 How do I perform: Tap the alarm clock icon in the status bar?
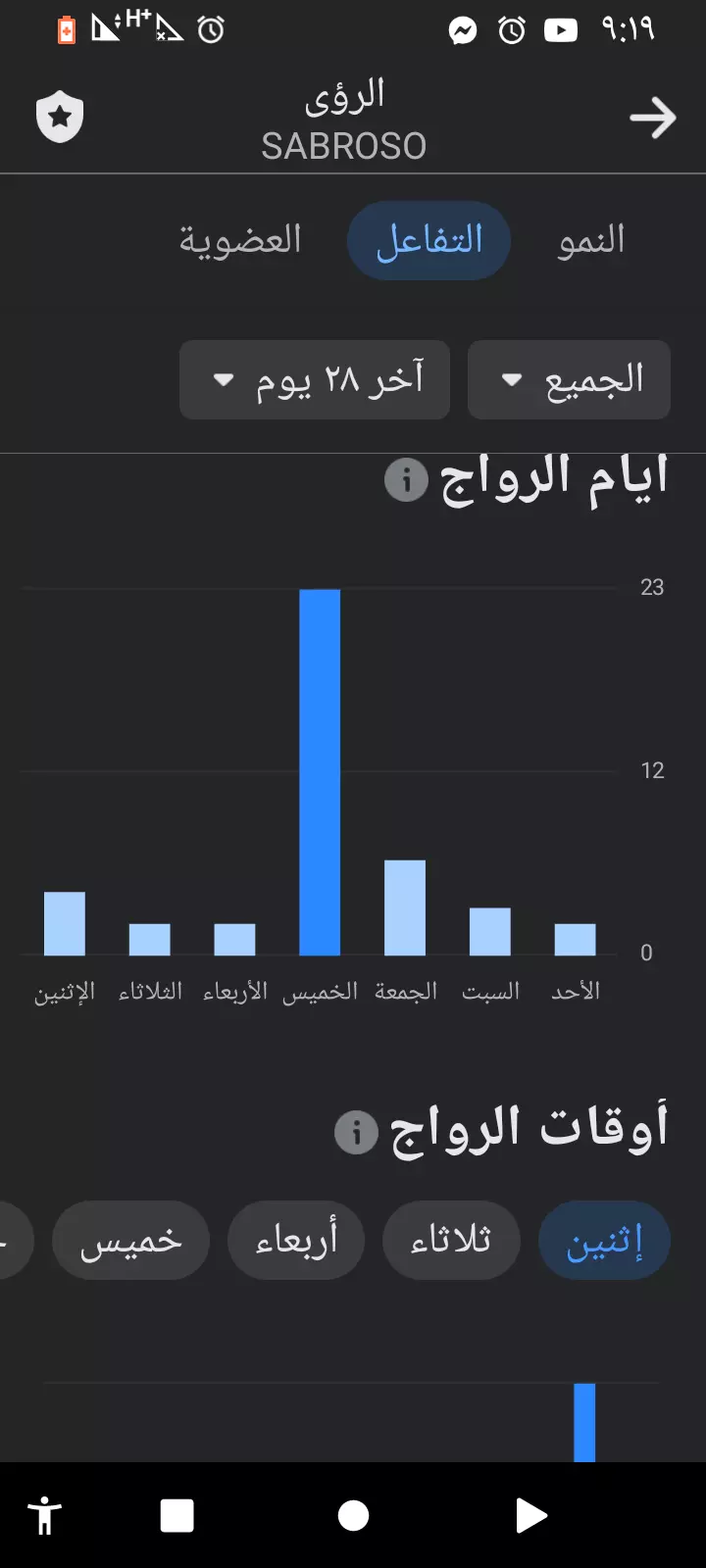pyautogui.click(x=511, y=29)
